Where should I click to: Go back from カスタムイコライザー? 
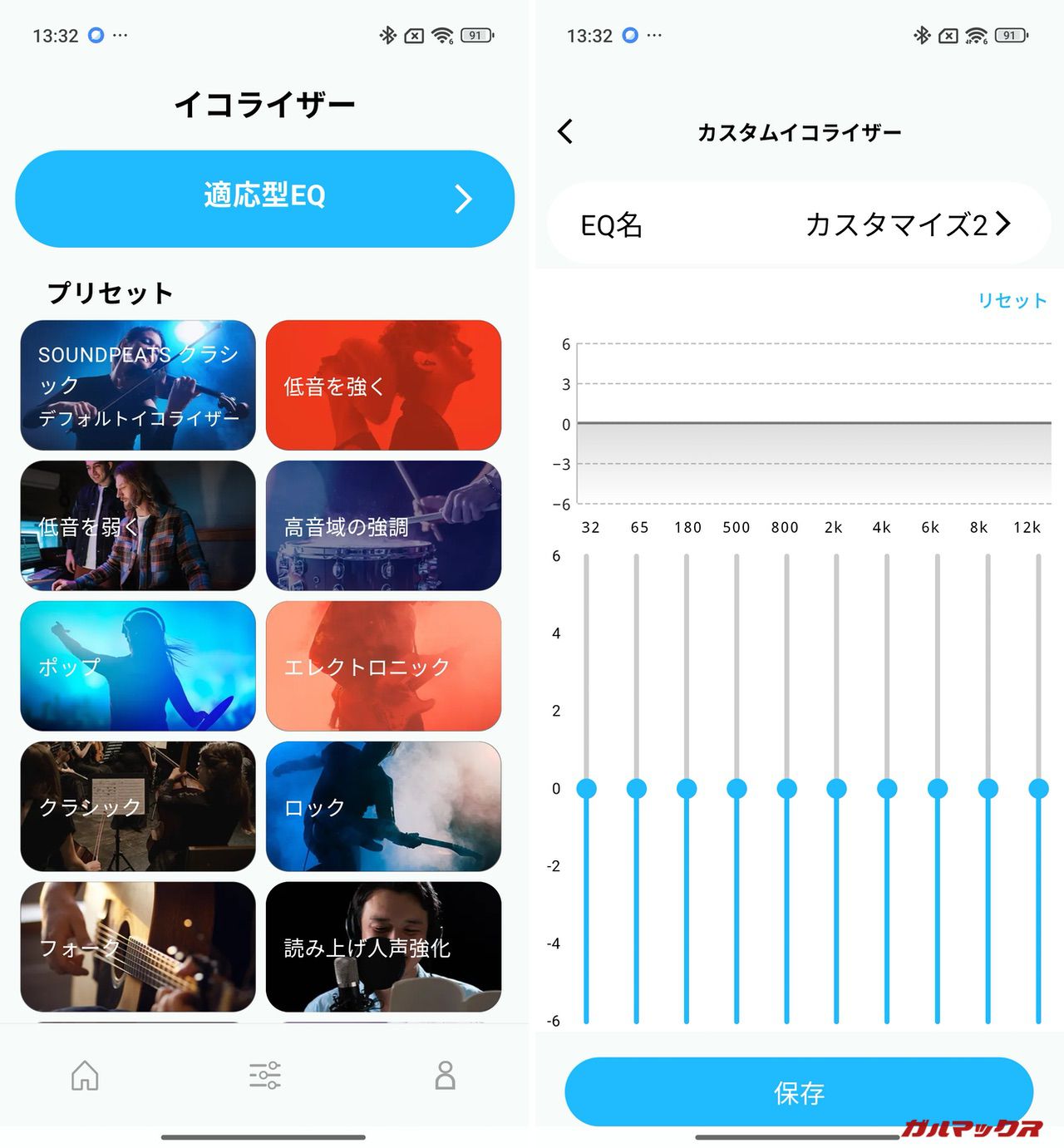(x=565, y=131)
